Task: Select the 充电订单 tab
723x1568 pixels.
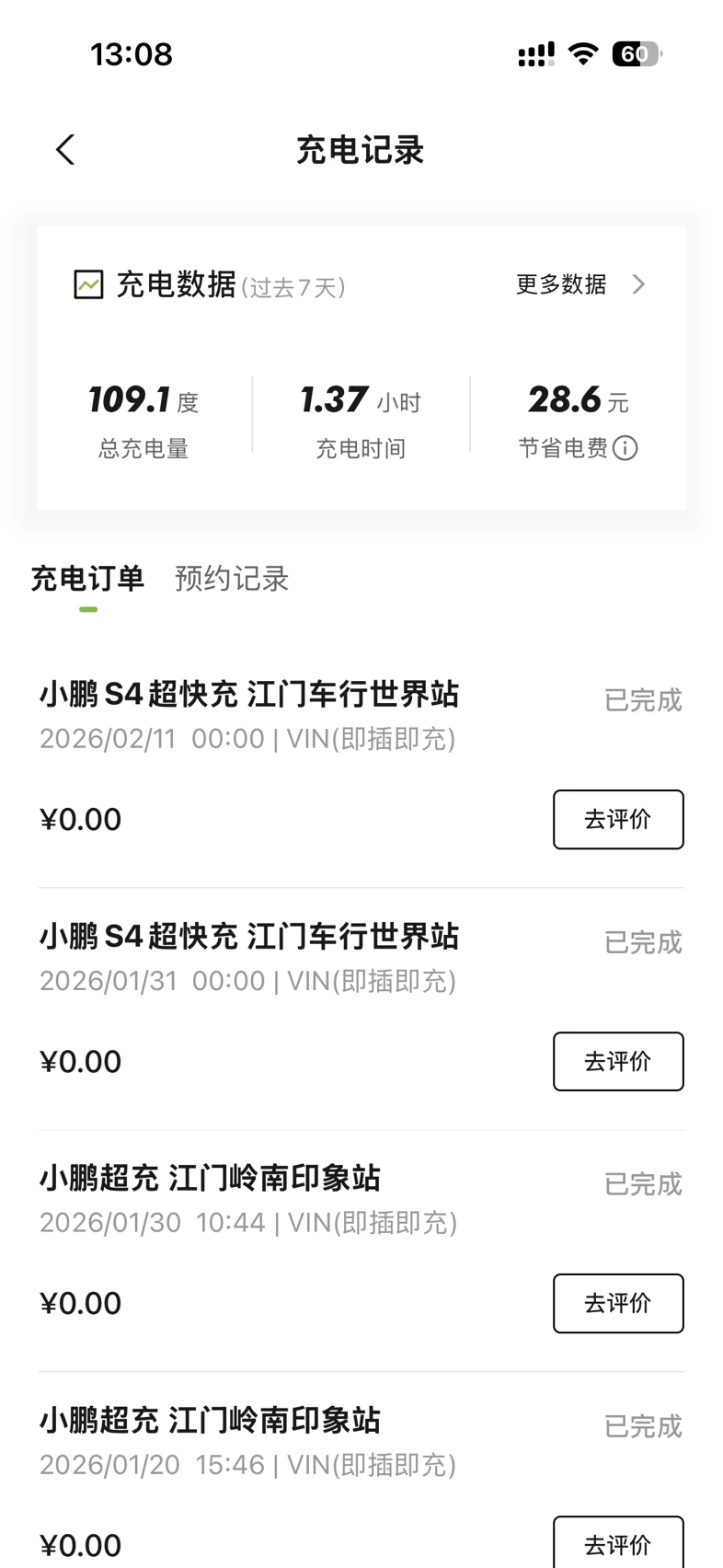Action: 87,579
